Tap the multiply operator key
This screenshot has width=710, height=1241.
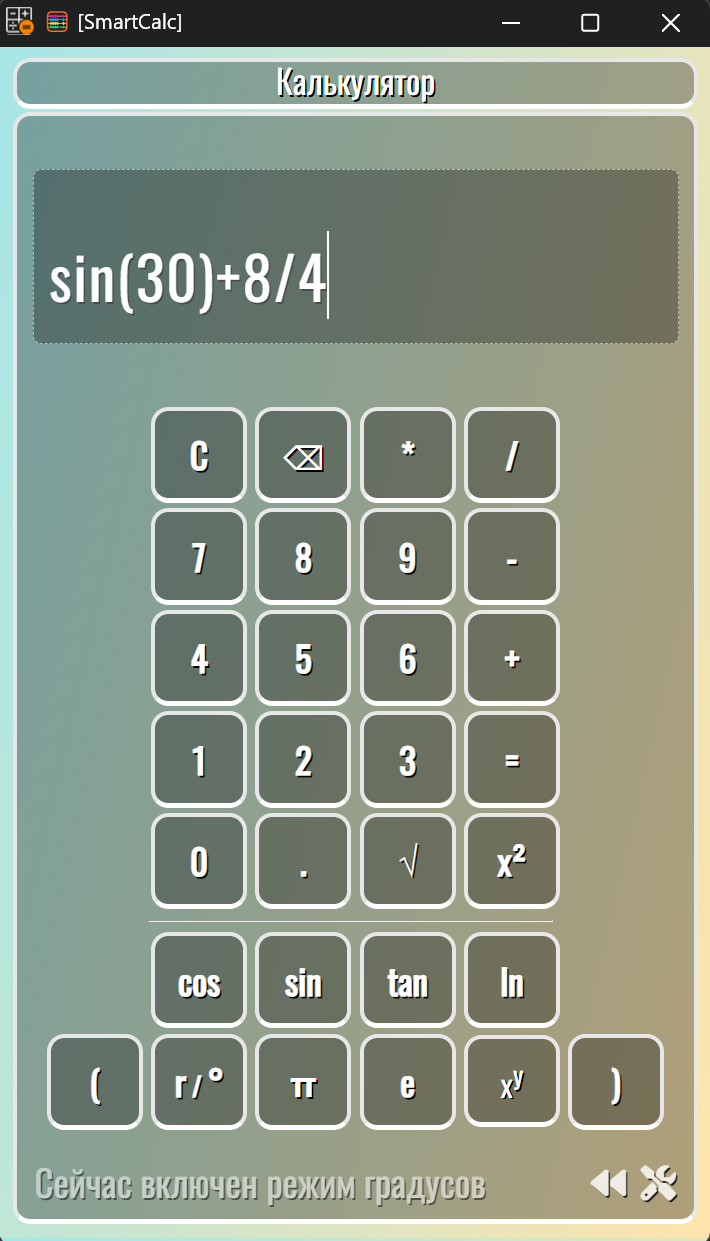tap(407, 455)
